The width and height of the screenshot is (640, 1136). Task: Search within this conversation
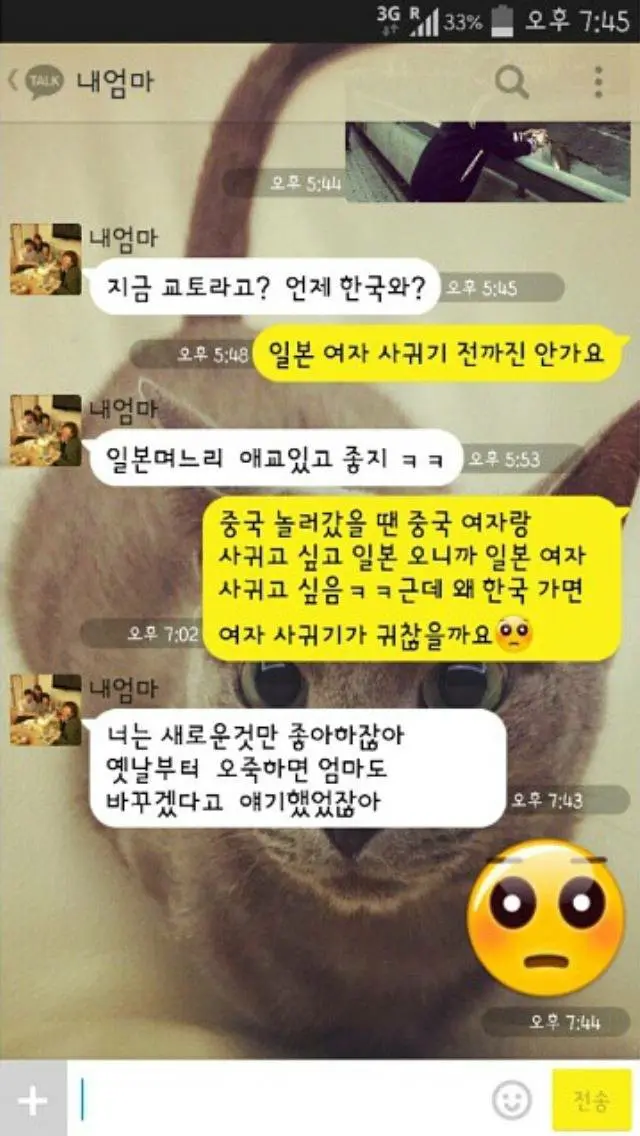coord(512,82)
